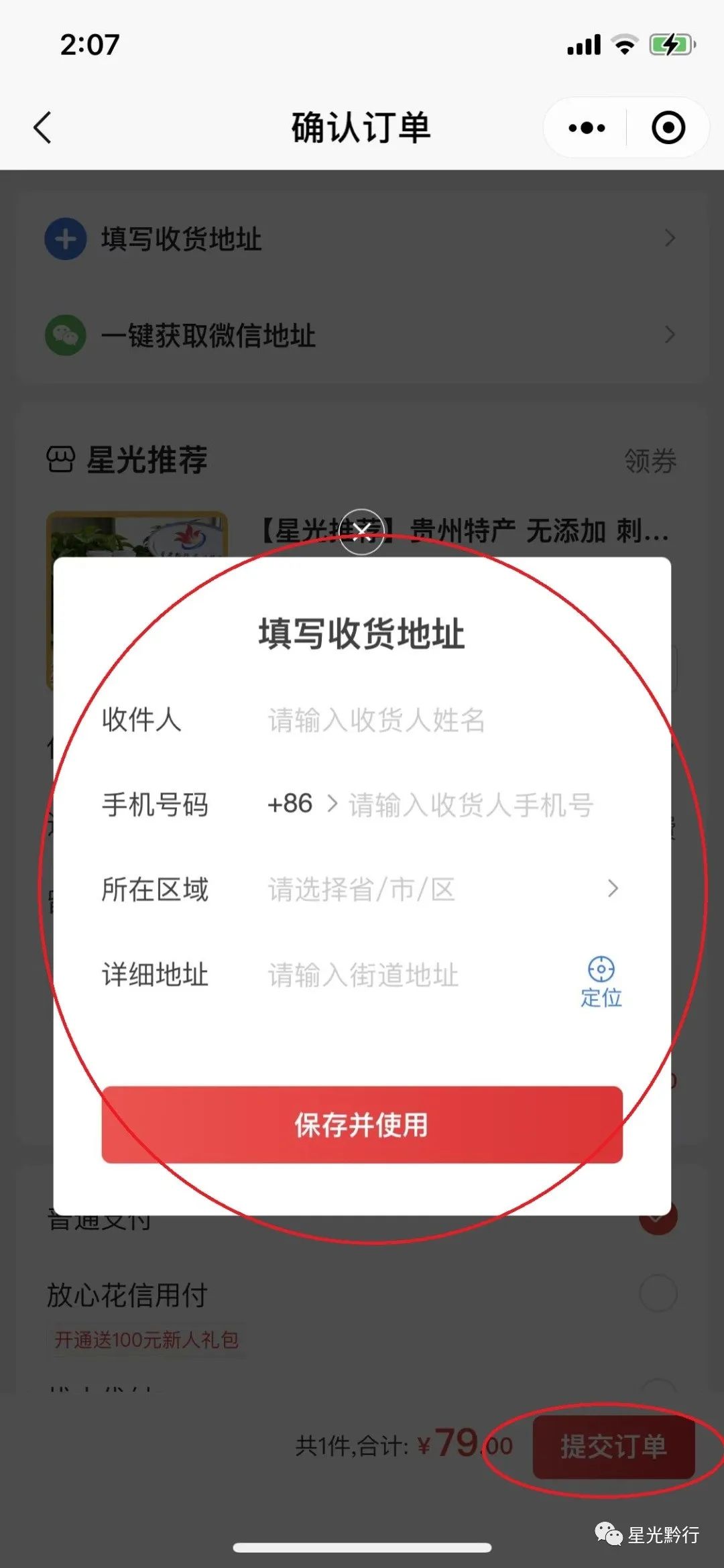Open the mini program more options menu
This screenshot has height=1568, width=724.
(587, 127)
